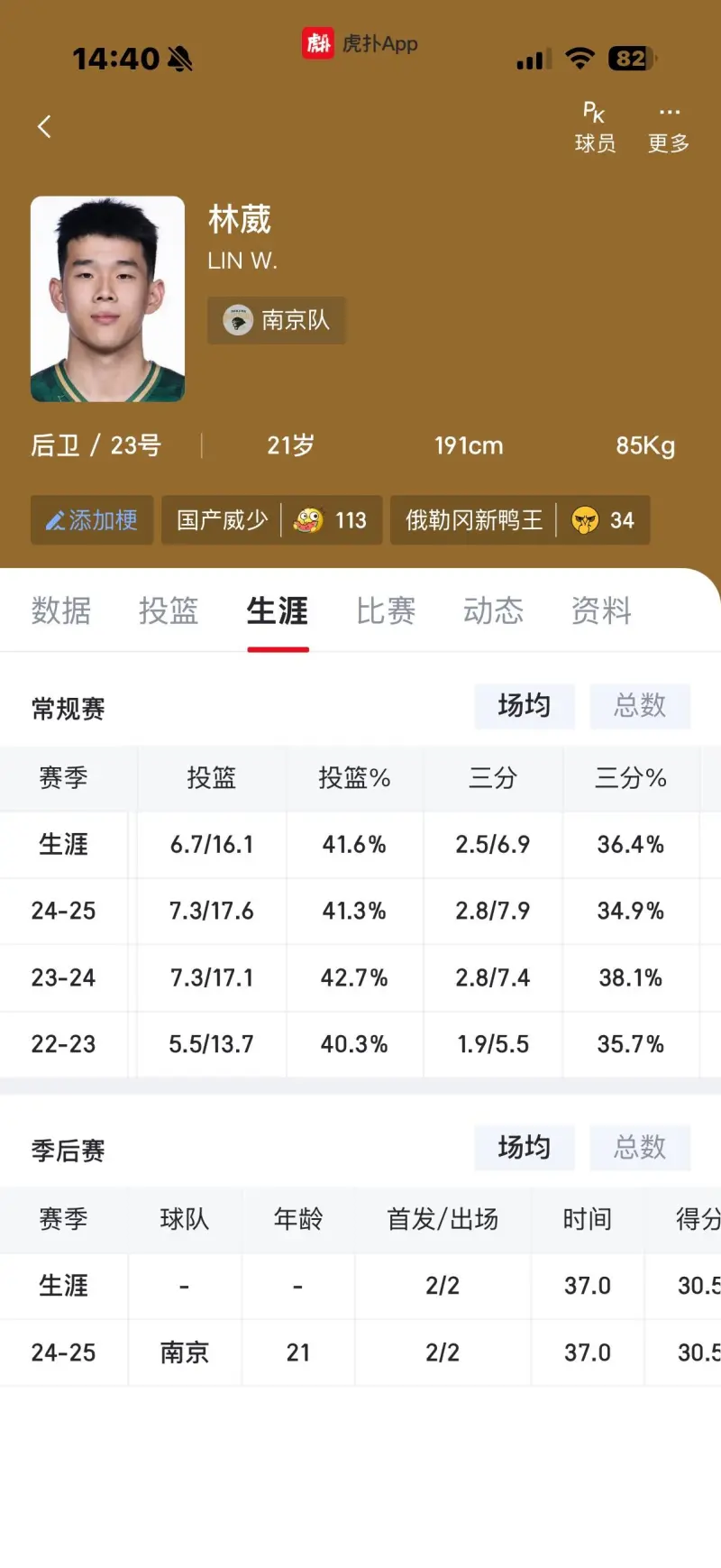Screen dimensions: 721x1568
Task: Open the 南京队 team page
Action: pos(277,320)
